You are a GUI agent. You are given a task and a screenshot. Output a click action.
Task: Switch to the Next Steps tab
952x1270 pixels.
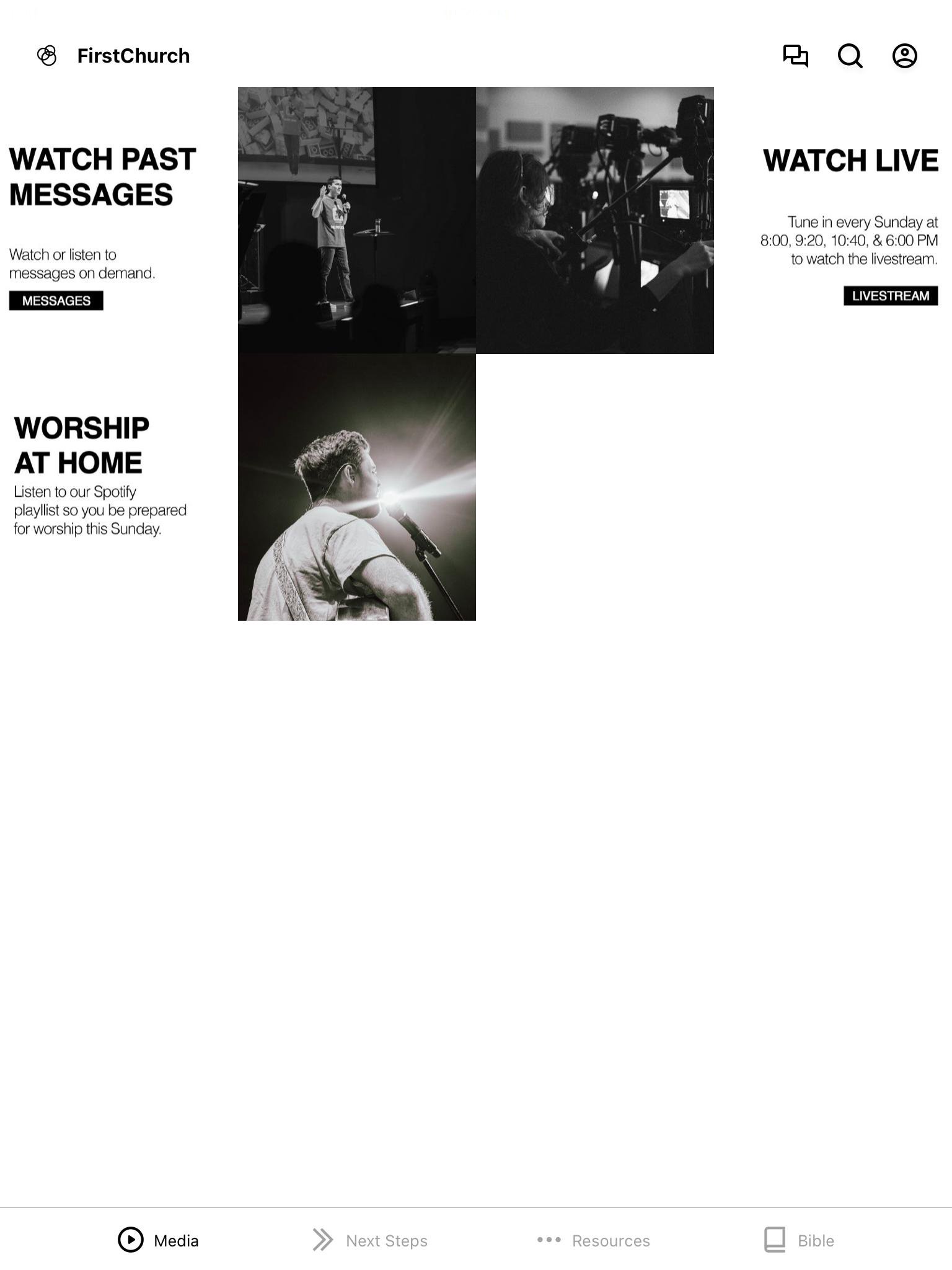coord(371,1240)
